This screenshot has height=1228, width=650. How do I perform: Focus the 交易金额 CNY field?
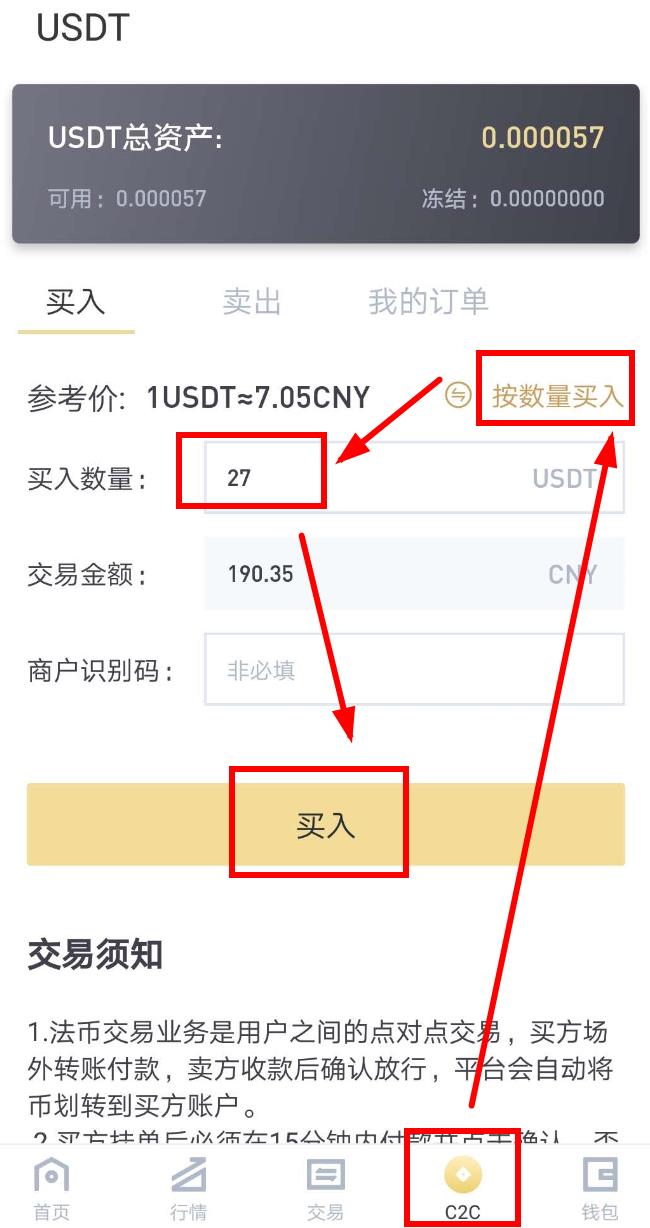414,574
